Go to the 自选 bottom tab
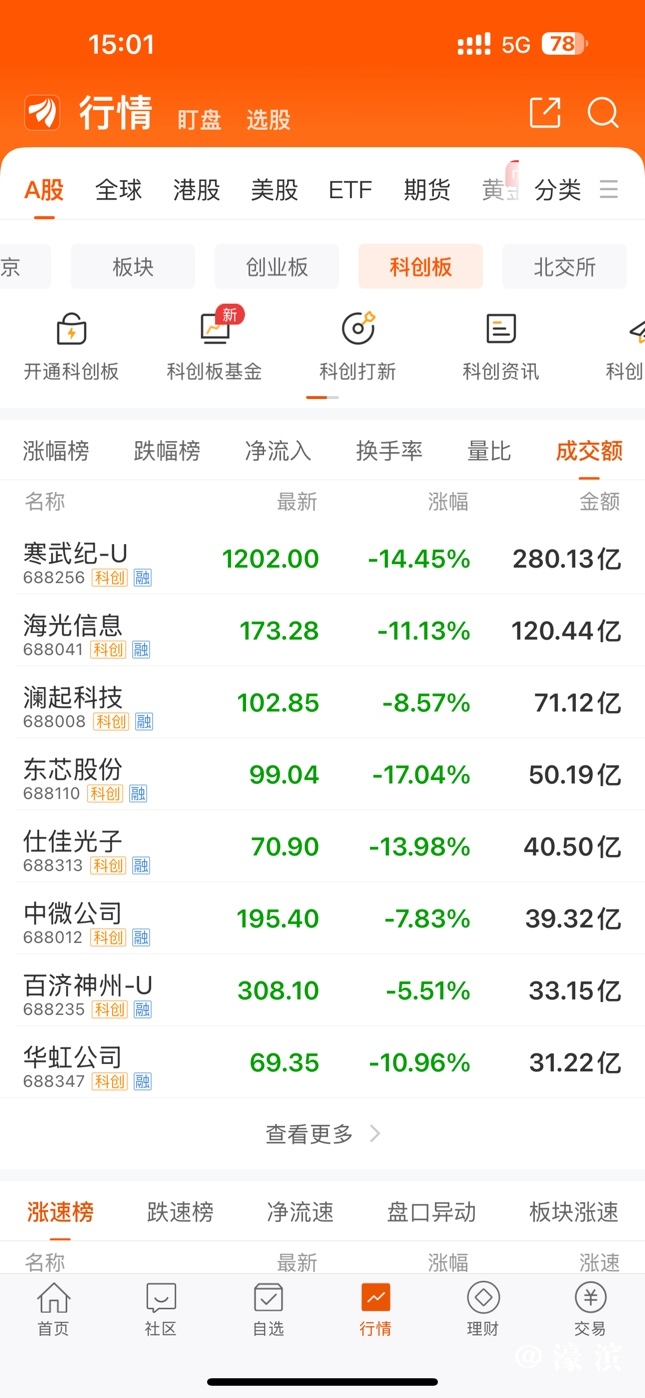The width and height of the screenshot is (645, 1398). 268,1310
